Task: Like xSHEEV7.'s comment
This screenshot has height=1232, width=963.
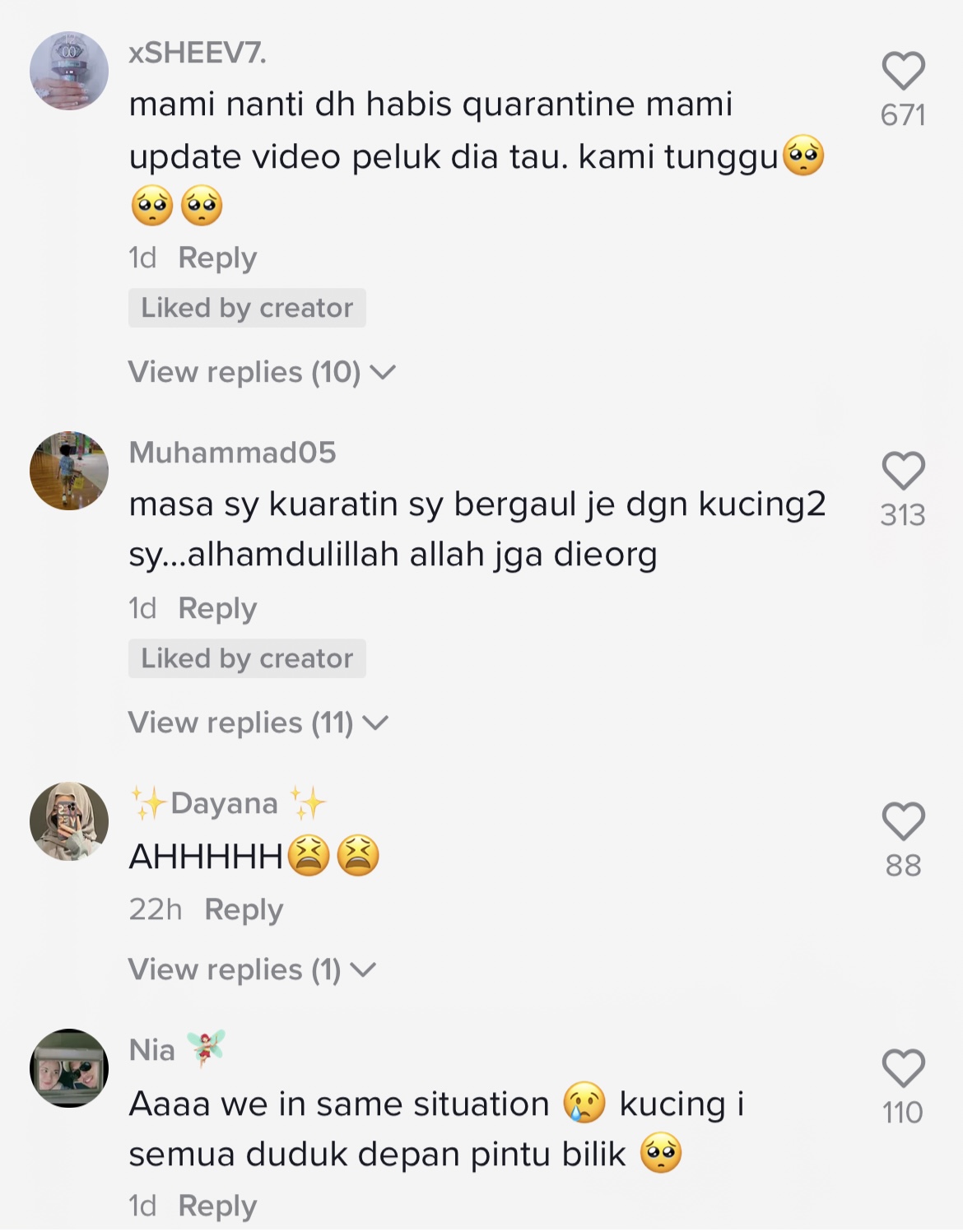Action: click(903, 72)
